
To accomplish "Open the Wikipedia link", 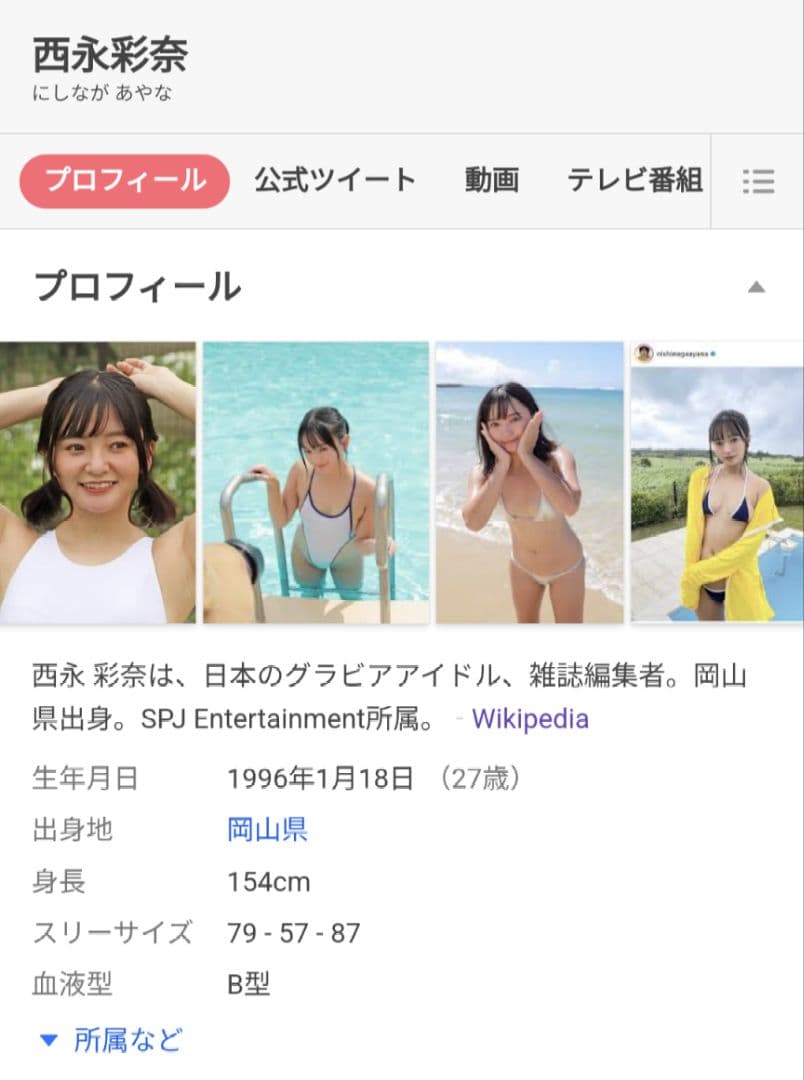I will point(531,718).
